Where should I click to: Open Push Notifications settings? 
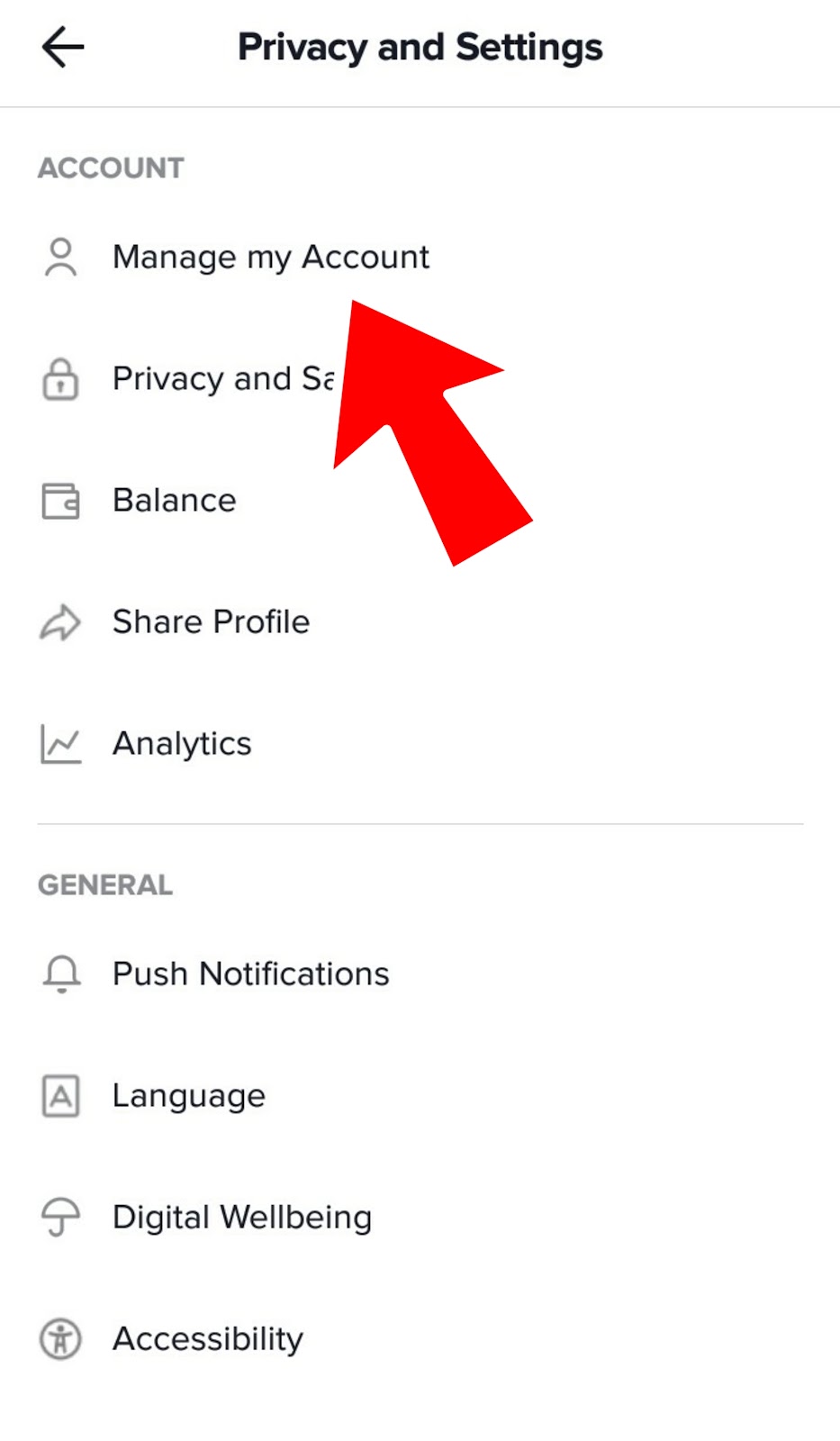(250, 974)
